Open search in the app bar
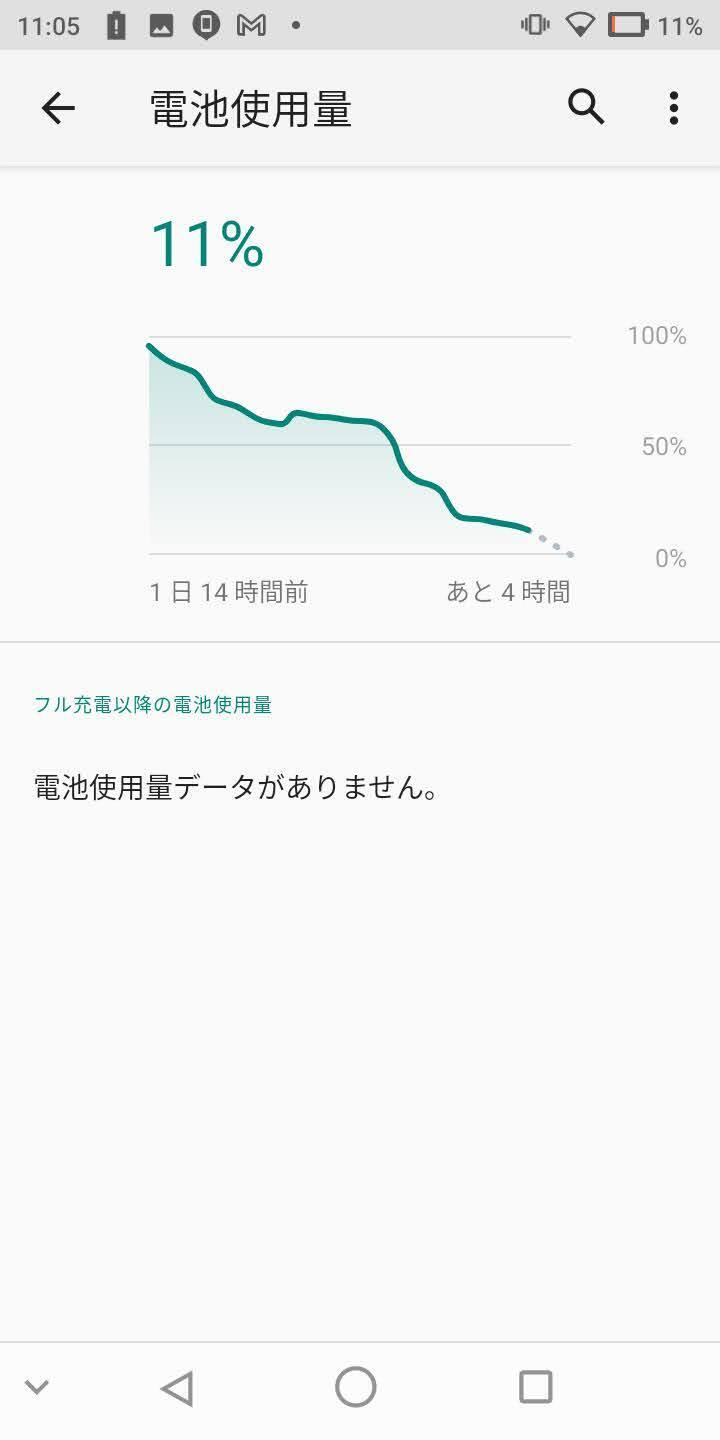This screenshot has height=1440, width=720. 586,107
